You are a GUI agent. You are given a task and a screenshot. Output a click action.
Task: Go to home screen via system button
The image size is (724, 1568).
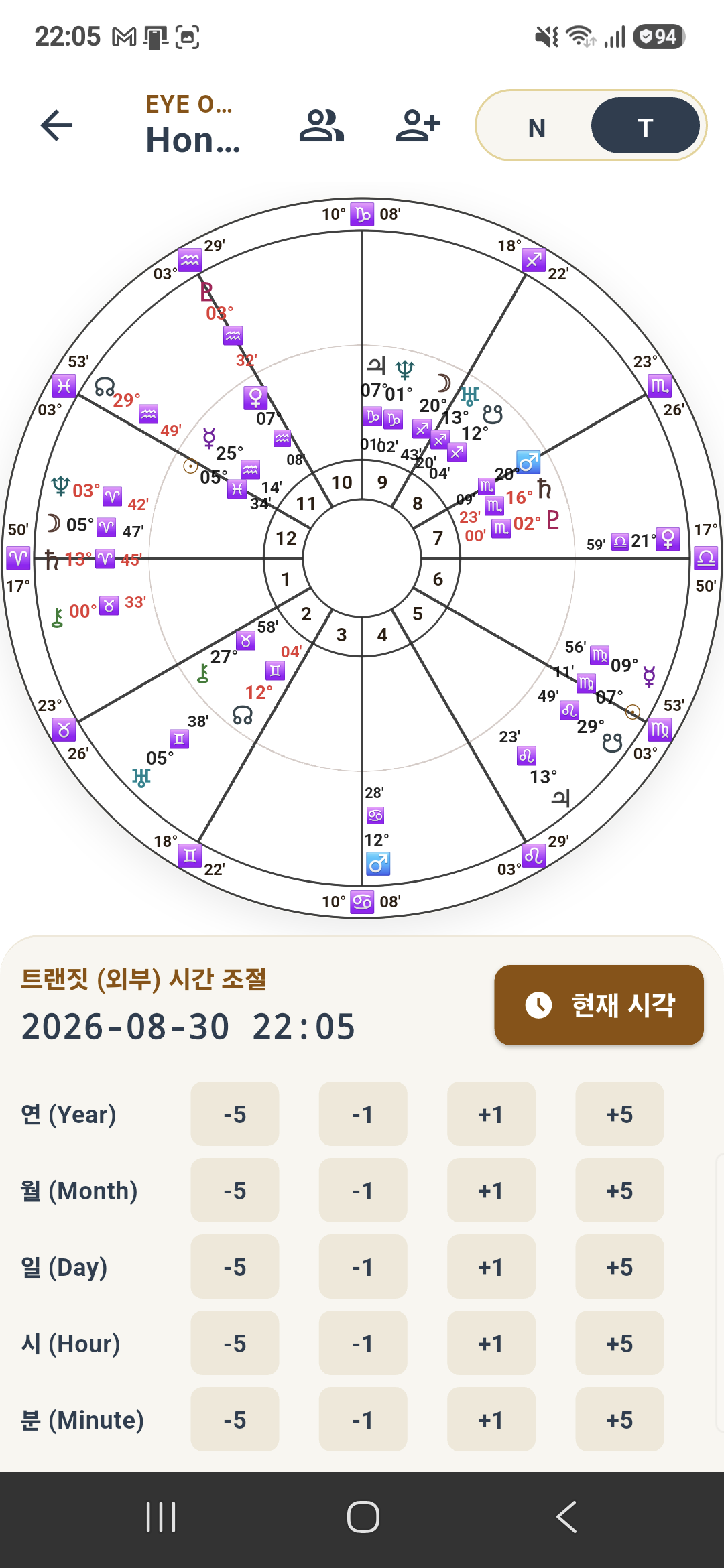point(363,1517)
